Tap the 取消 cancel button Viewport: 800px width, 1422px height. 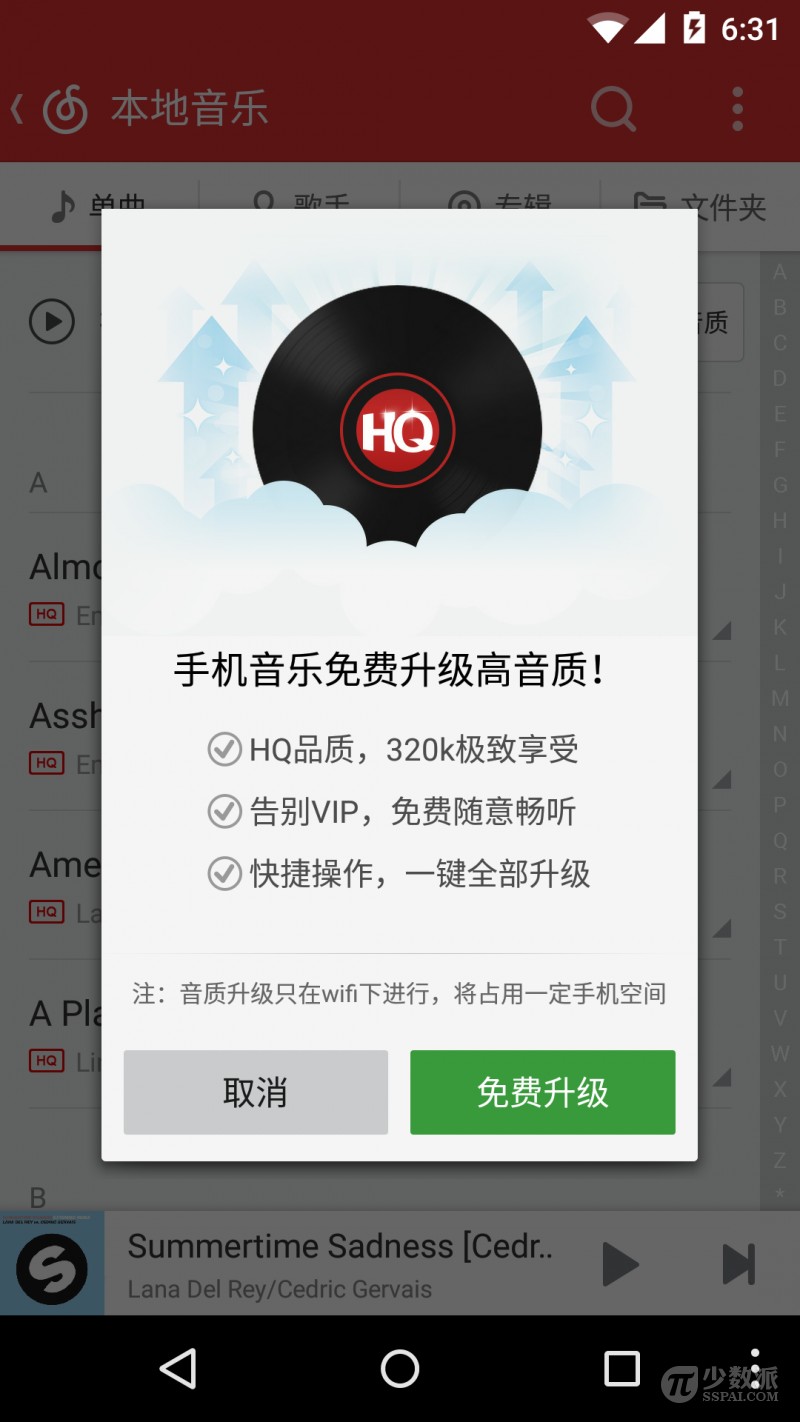pyautogui.click(x=255, y=1092)
